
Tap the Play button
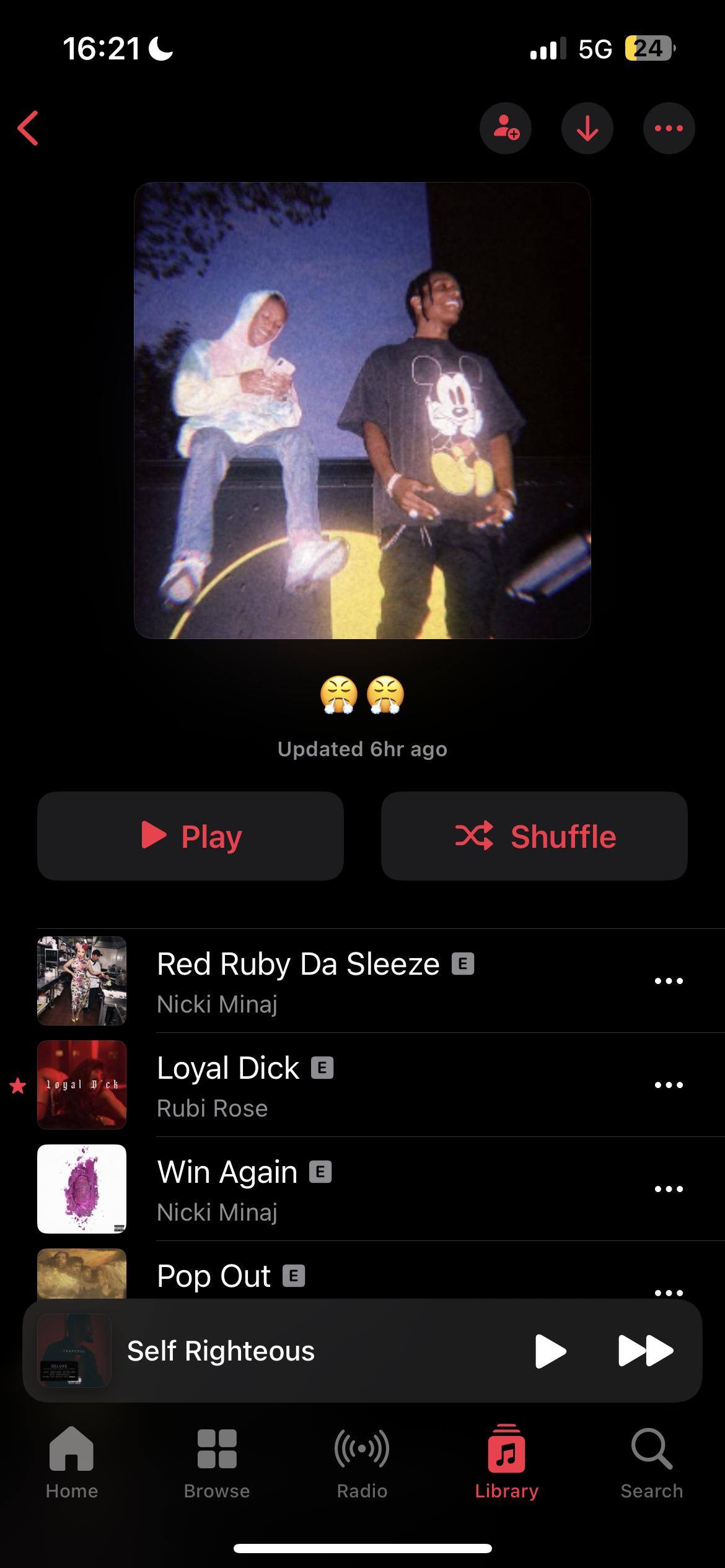[190, 836]
